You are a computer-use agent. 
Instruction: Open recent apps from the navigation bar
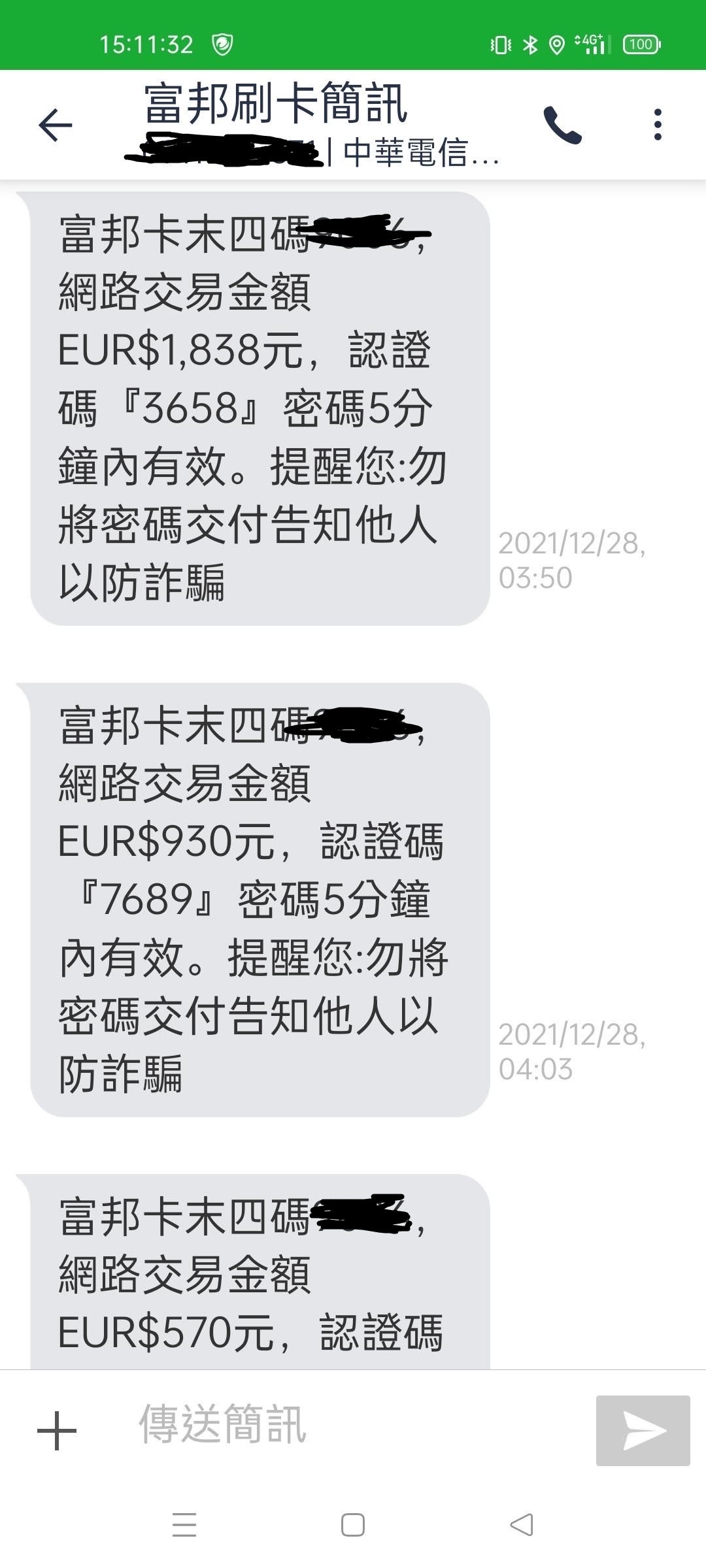184,1525
